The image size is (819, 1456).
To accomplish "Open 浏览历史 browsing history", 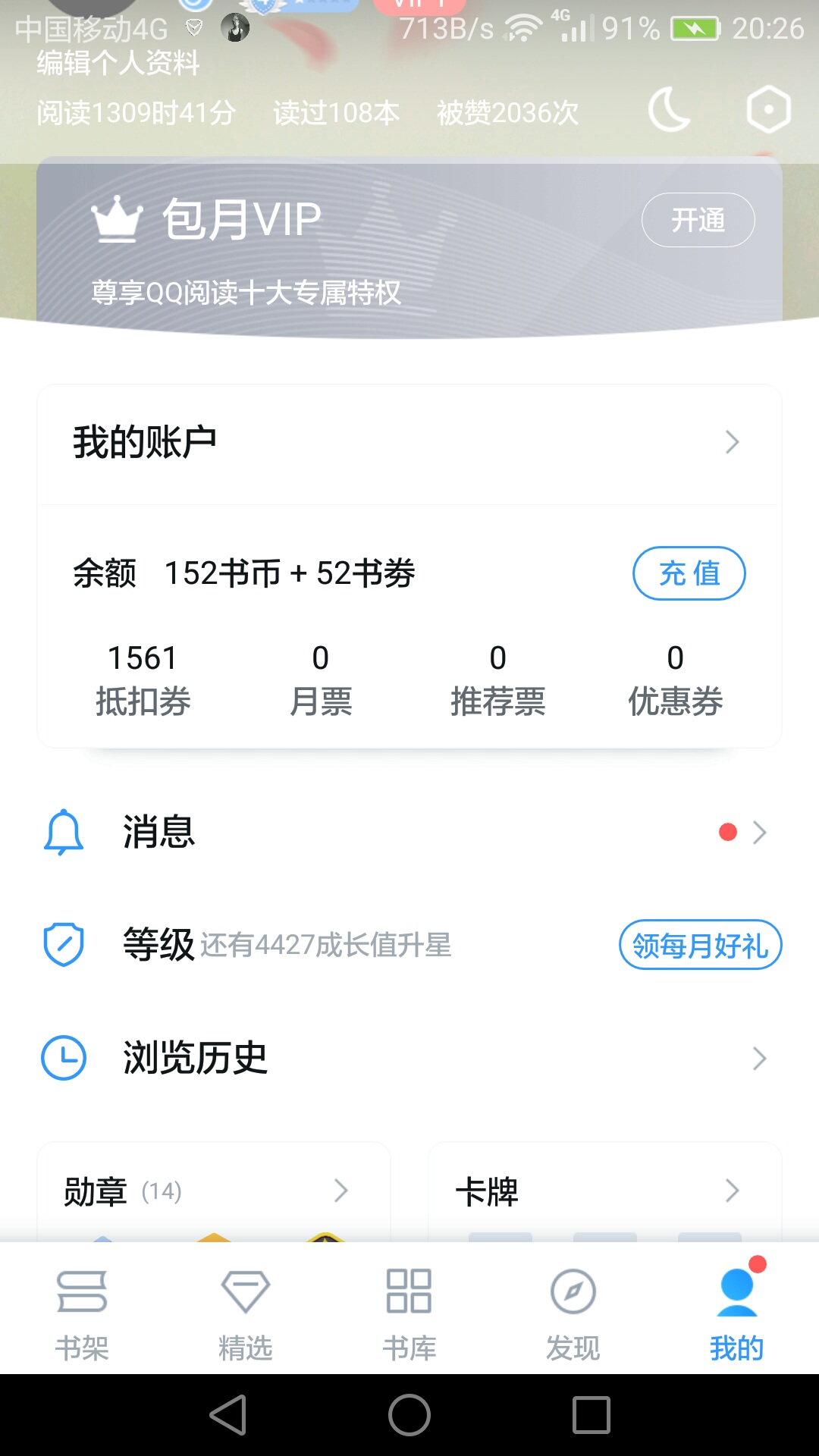I will tap(409, 1058).
